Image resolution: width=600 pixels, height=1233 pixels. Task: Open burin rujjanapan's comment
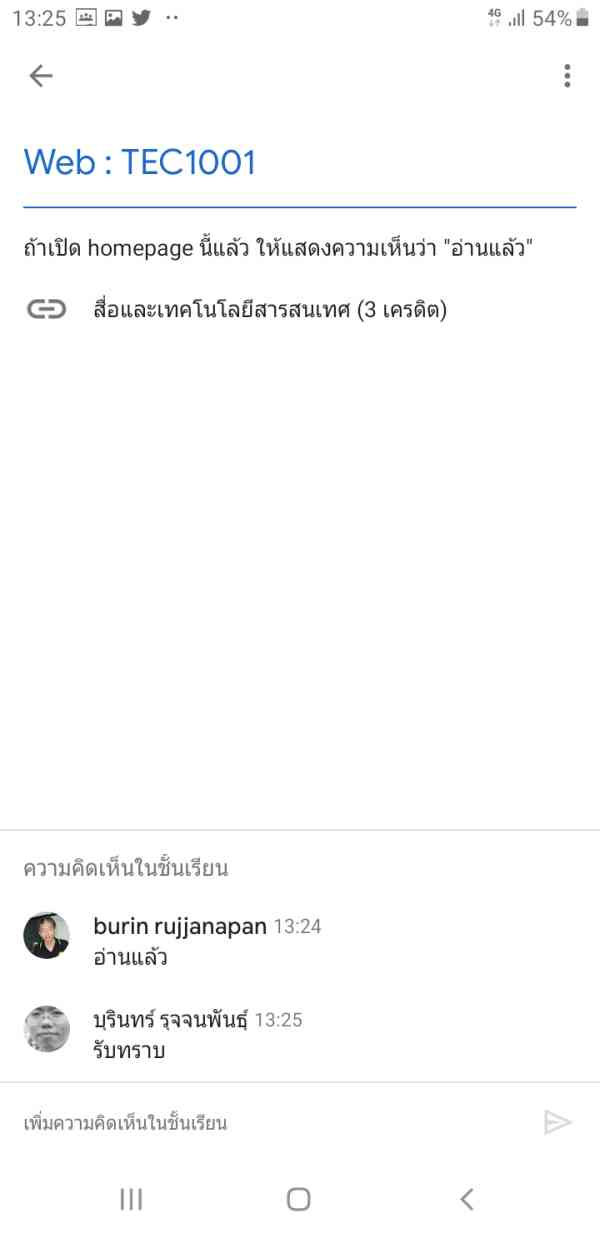click(300, 940)
